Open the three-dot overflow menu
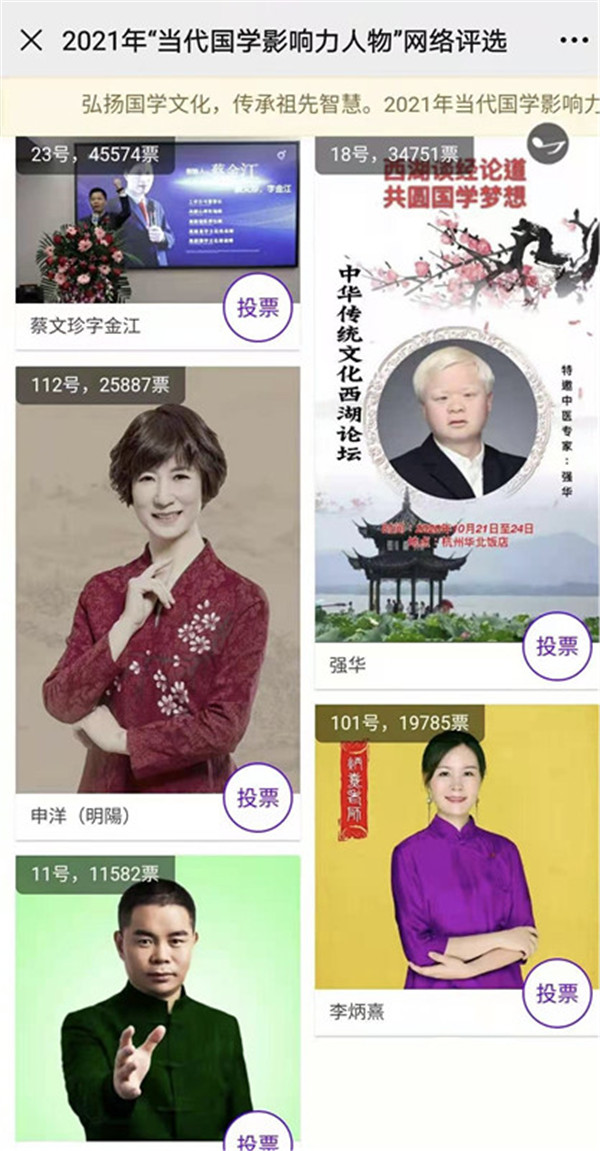Screen dimensions: 600x1151 tap(574, 41)
